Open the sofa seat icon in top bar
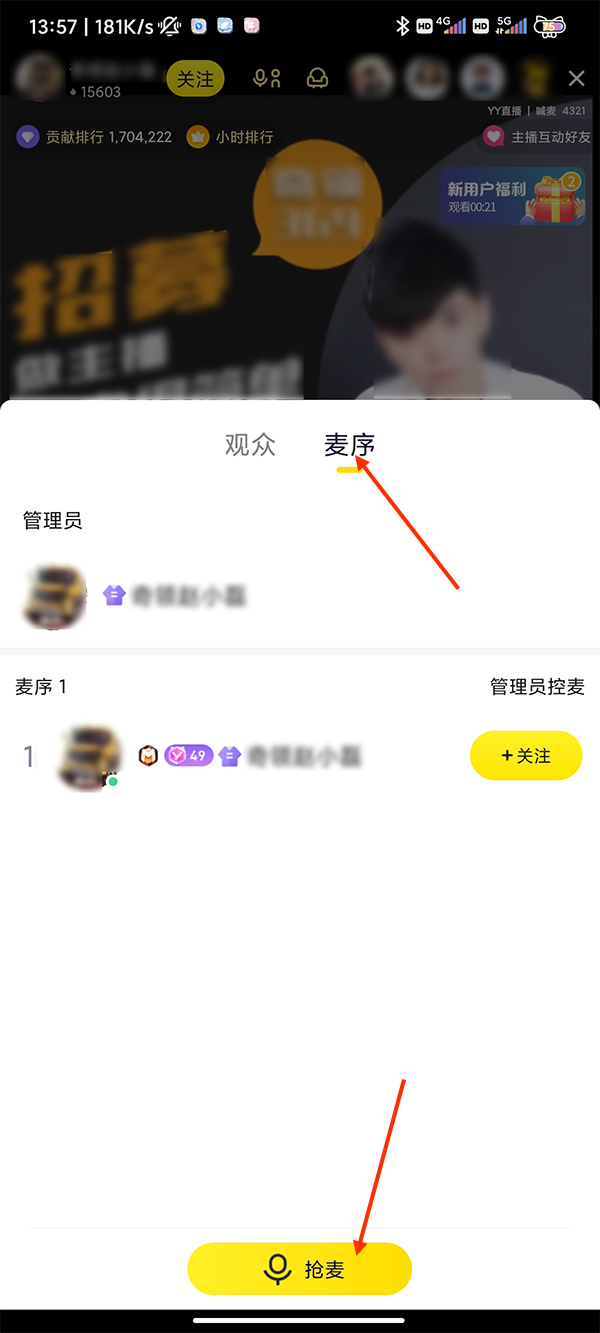Viewport: 600px width, 1333px height. [318, 79]
